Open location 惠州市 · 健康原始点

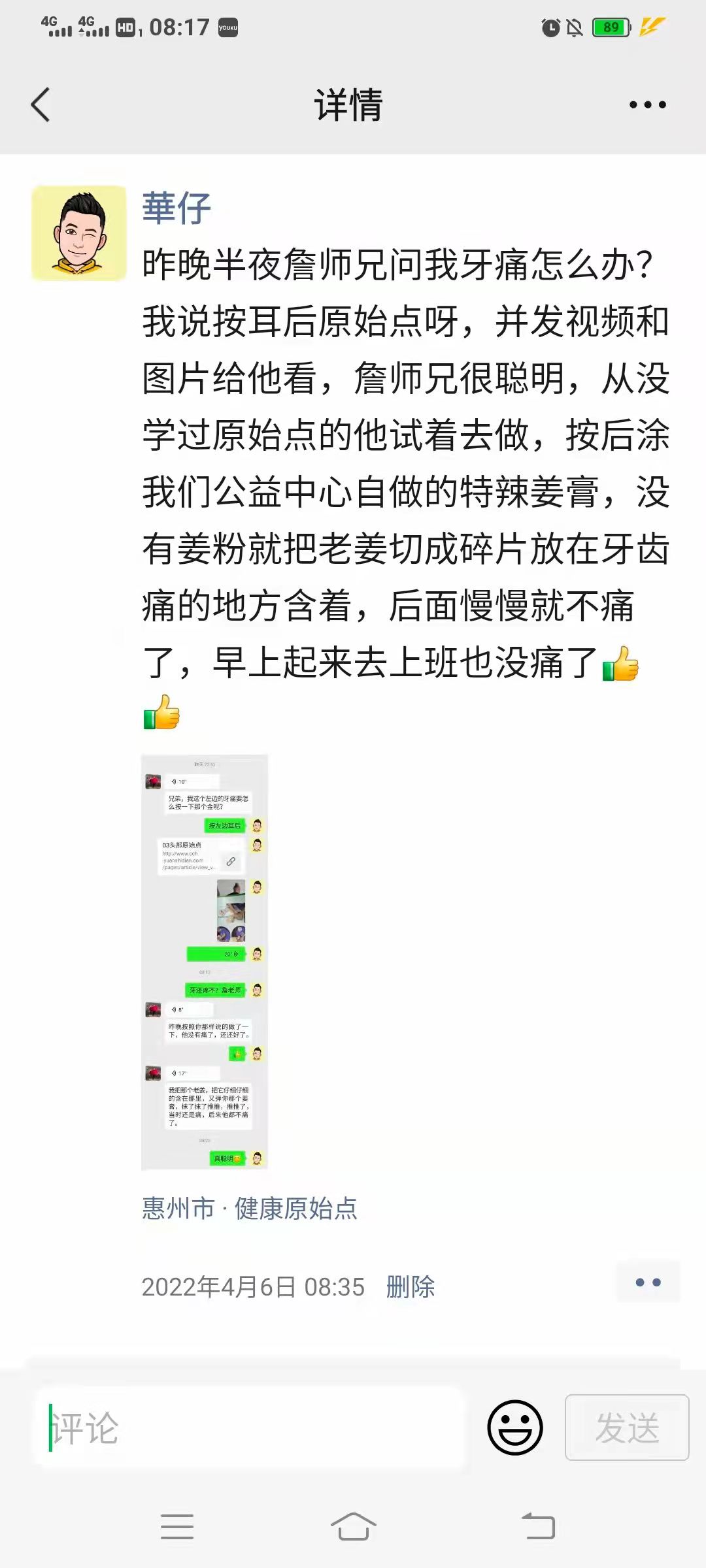(250, 1209)
